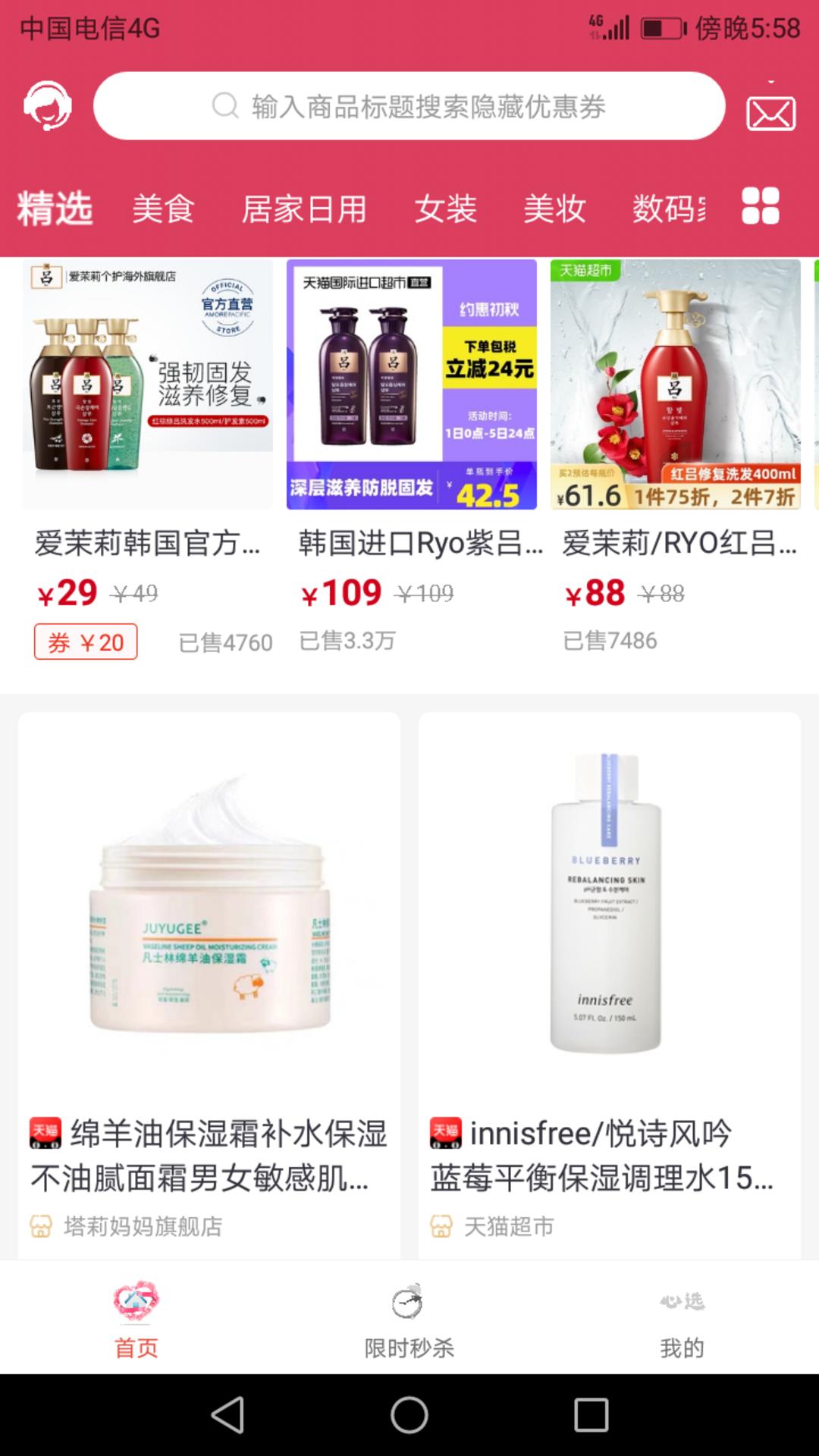819x1456 pixels.
Task: Switch to the 精选 tab
Action: [55, 209]
